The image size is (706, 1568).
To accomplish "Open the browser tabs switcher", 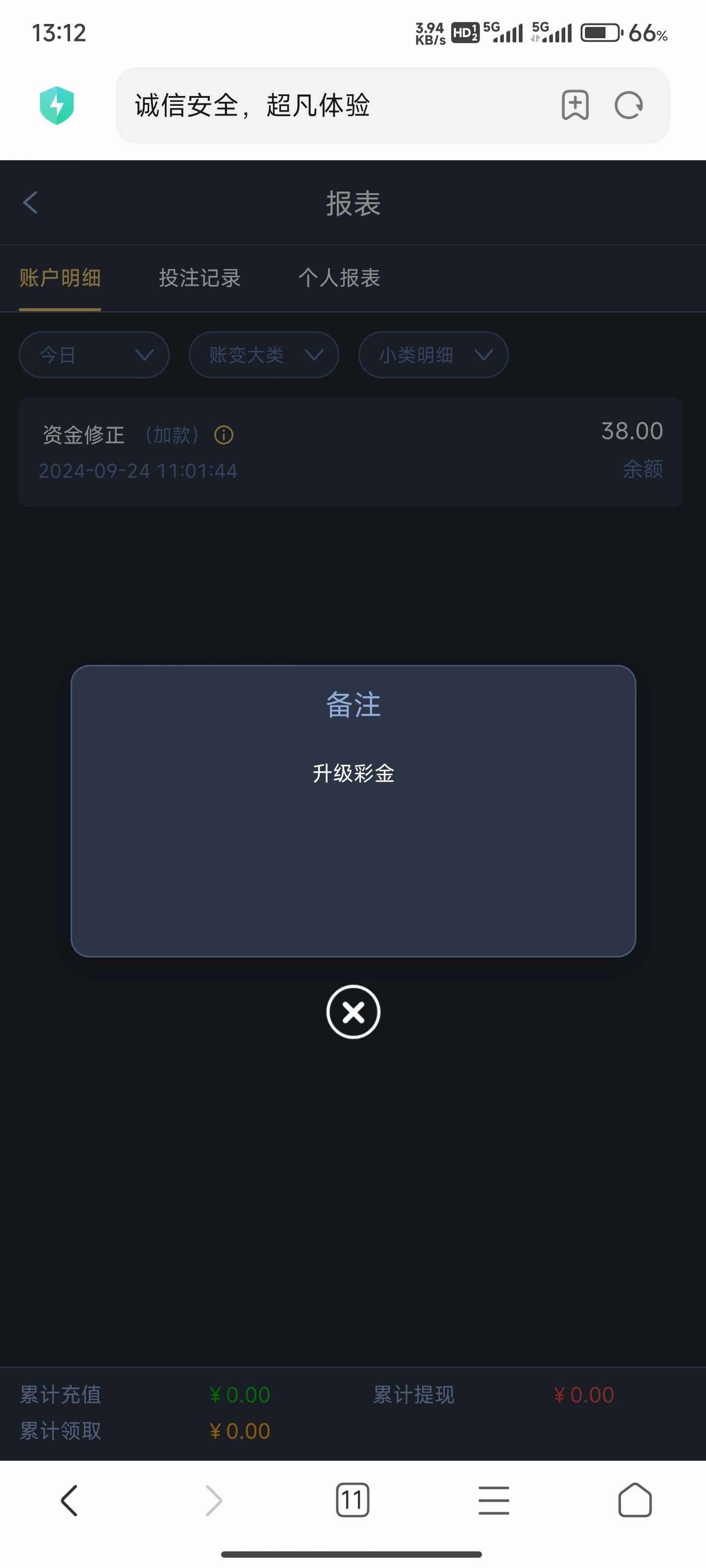I will point(352,1500).
